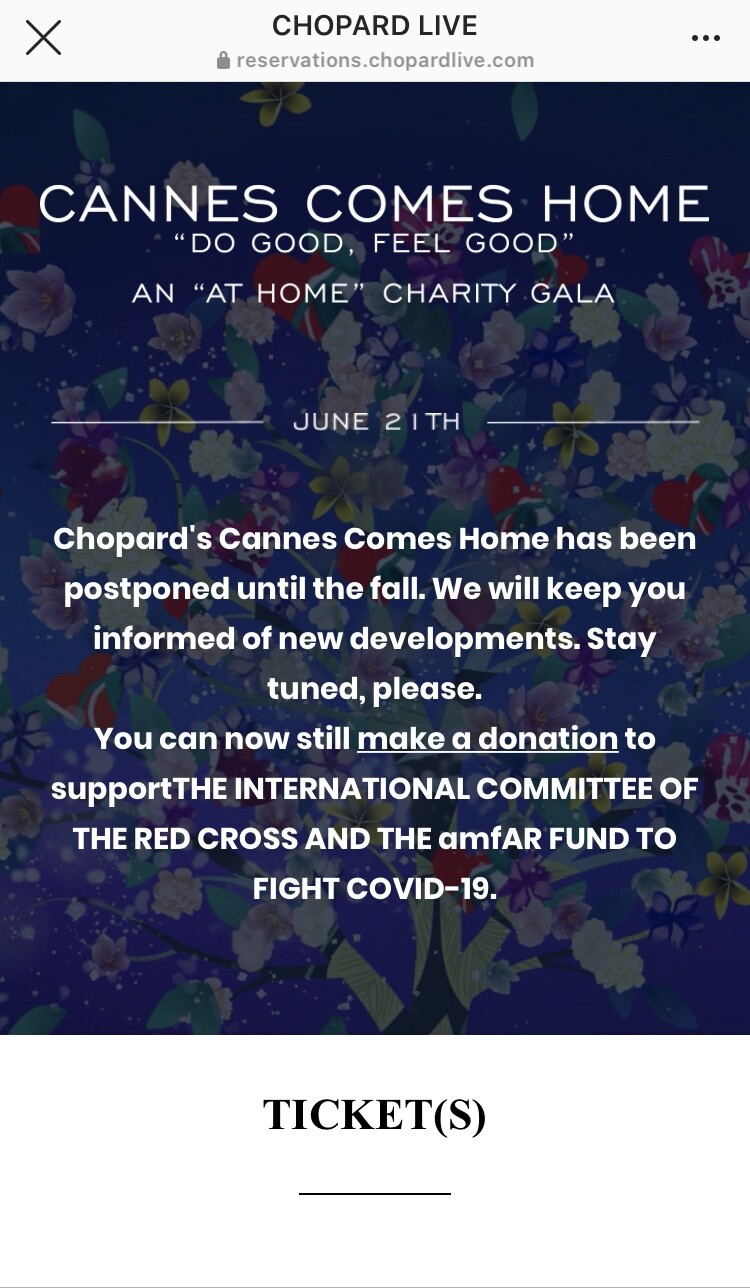The image size is (750, 1288).
Task: Close the in-app browser
Action: tap(43, 38)
